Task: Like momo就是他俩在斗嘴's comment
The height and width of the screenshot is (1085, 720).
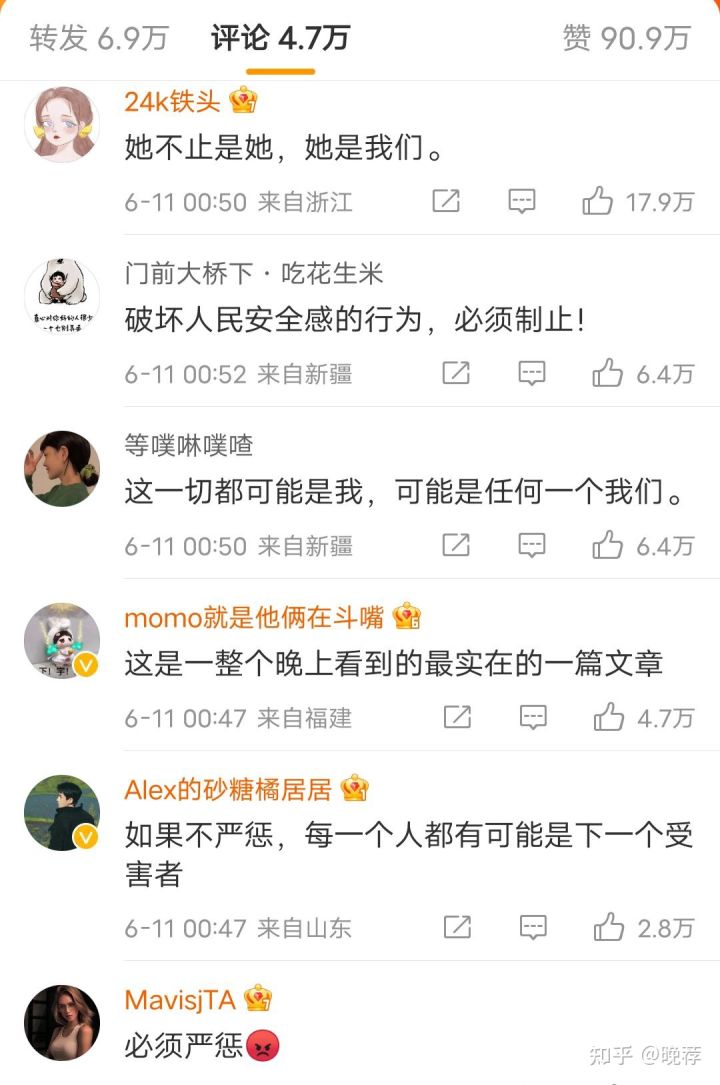Action: (x=608, y=717)
